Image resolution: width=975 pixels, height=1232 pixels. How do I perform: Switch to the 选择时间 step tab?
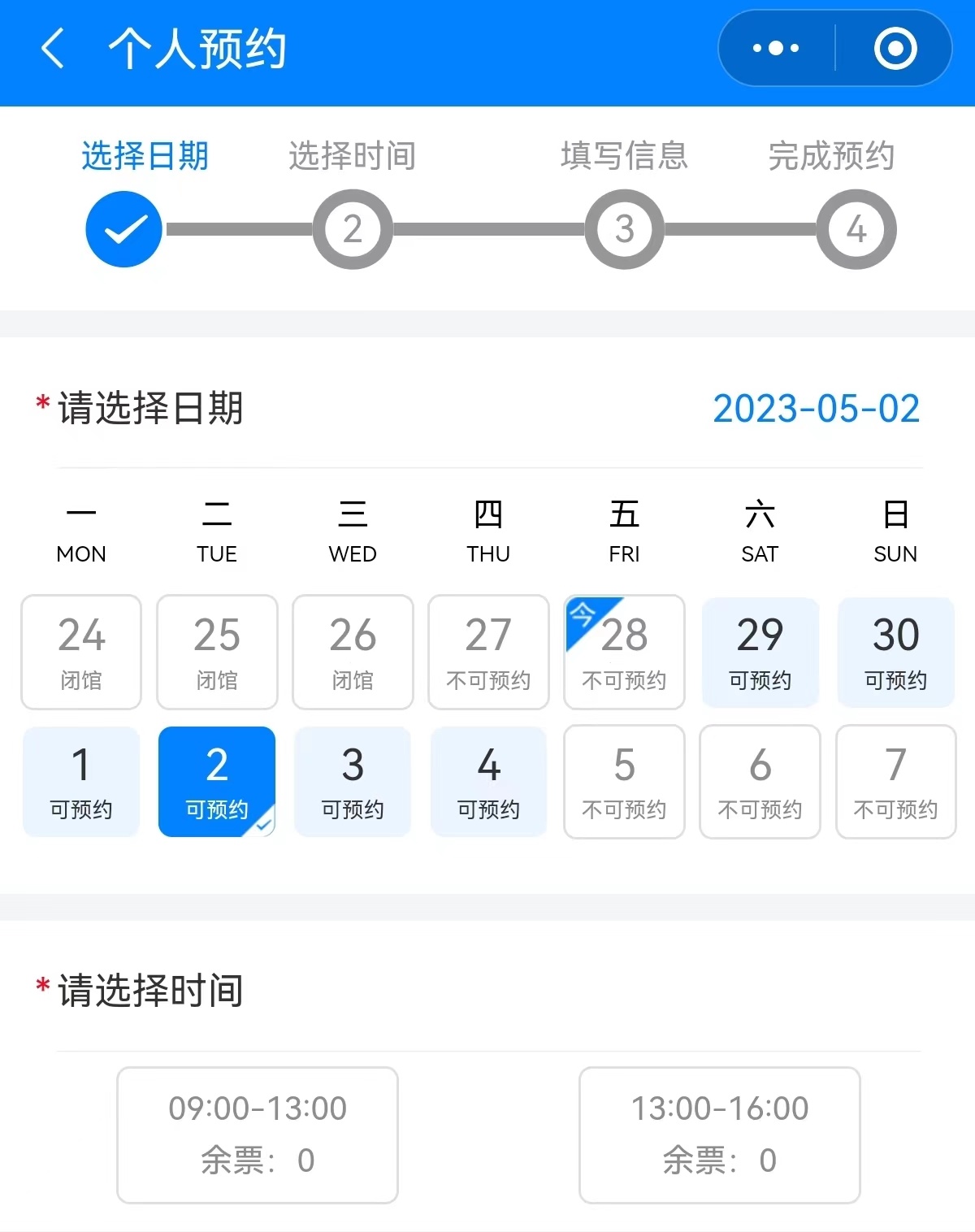(352, 156)
